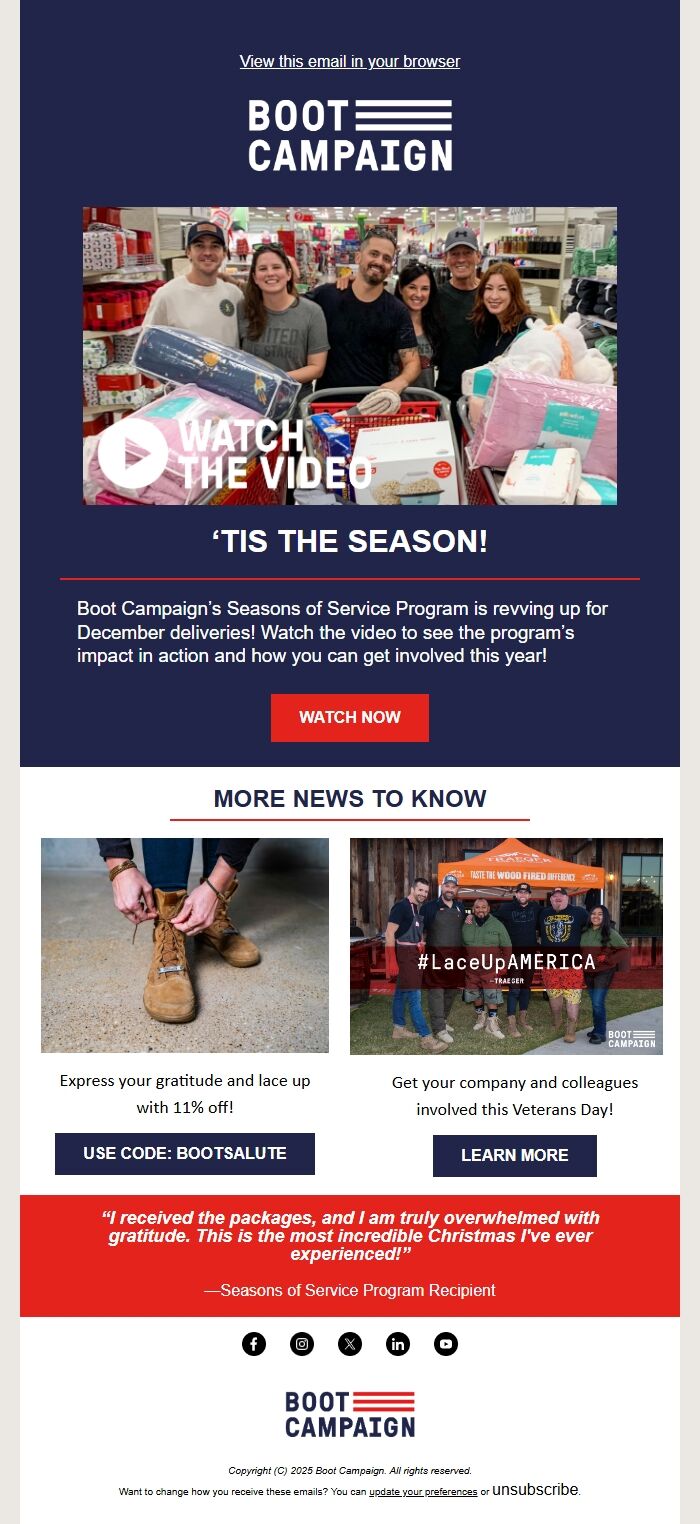Follow the 'update your preferences' link
The height and width of the screenshot is (1524, 700).
point(423,1492)
